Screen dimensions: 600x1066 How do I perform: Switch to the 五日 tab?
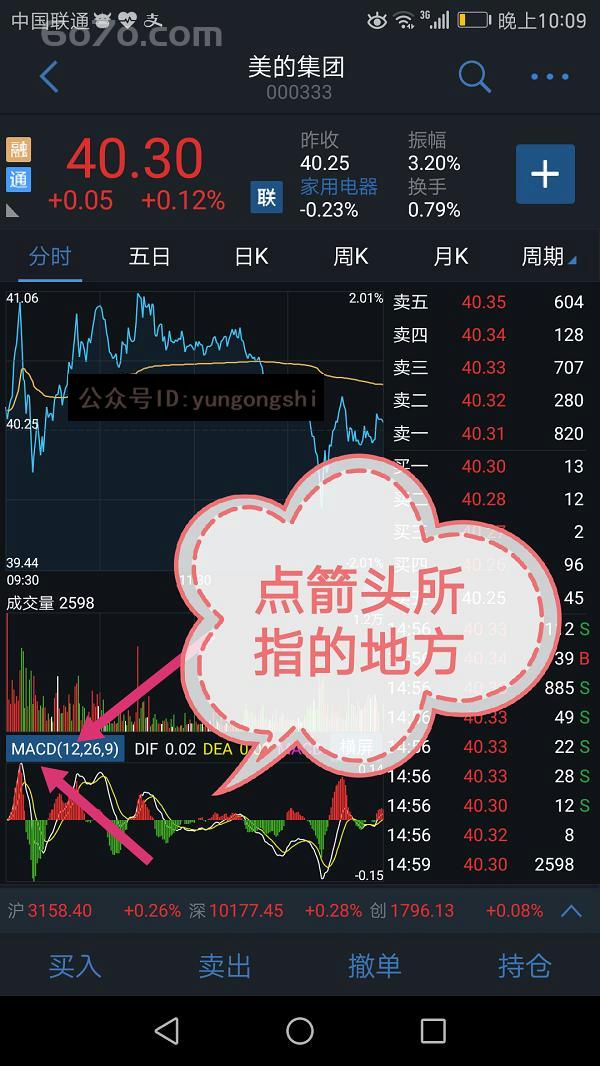pos(150,257)
